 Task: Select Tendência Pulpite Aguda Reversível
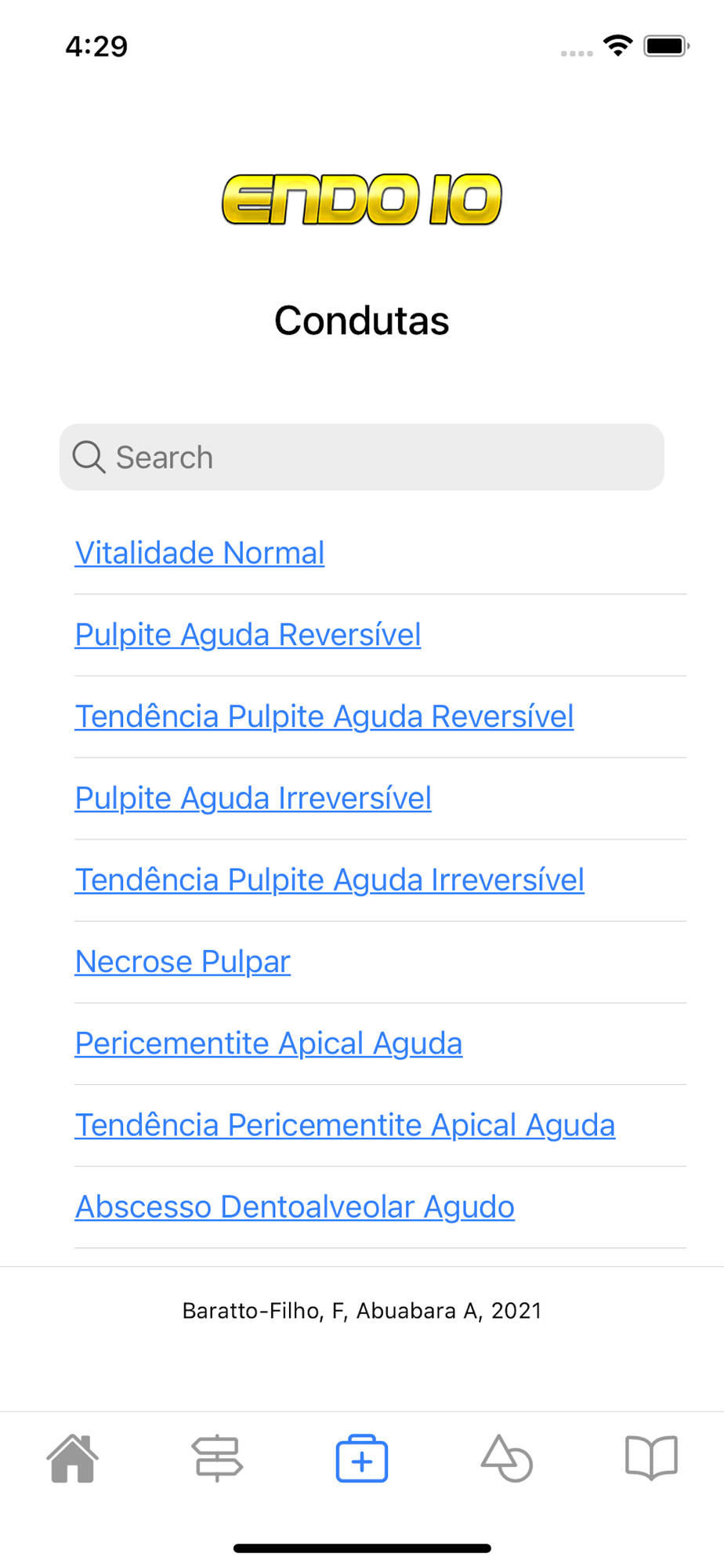pos(324,717)
